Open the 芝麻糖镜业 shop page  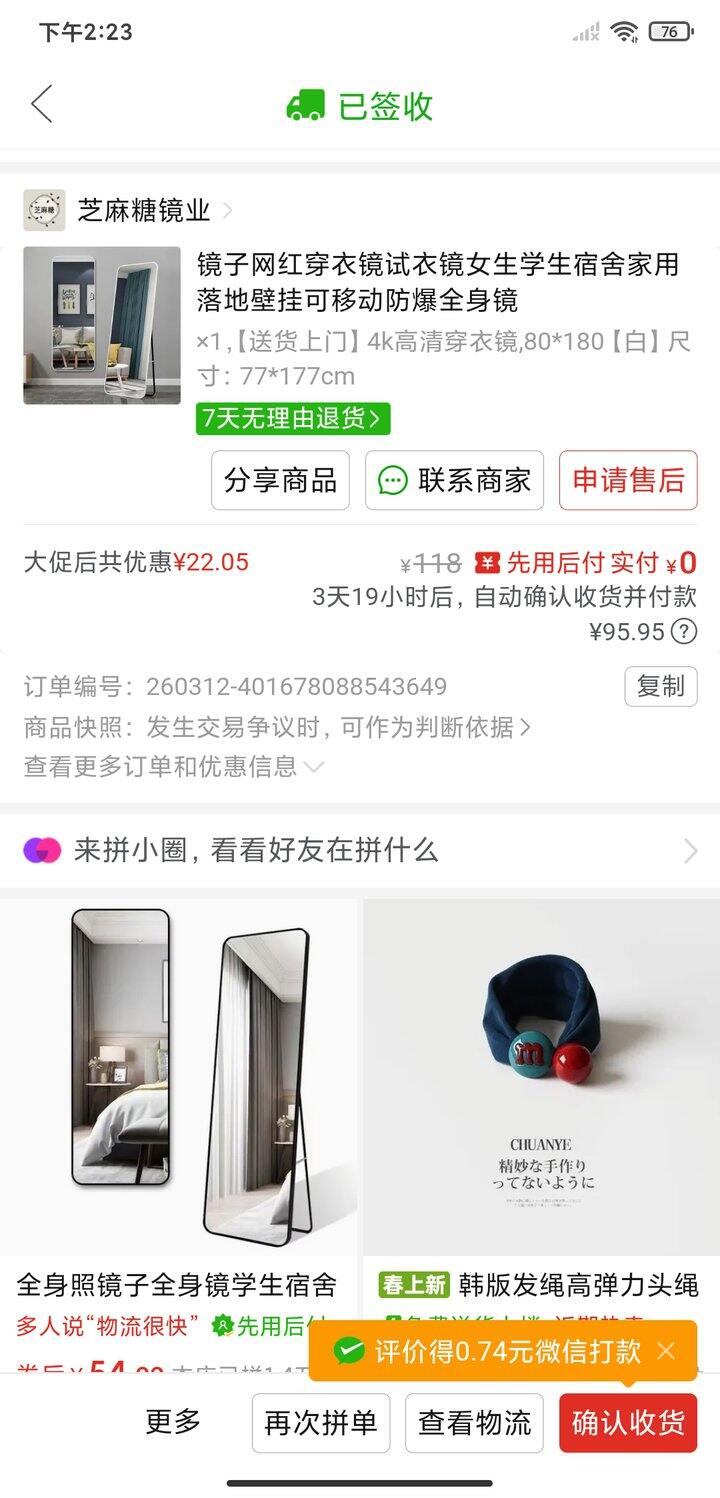(144, 210)
